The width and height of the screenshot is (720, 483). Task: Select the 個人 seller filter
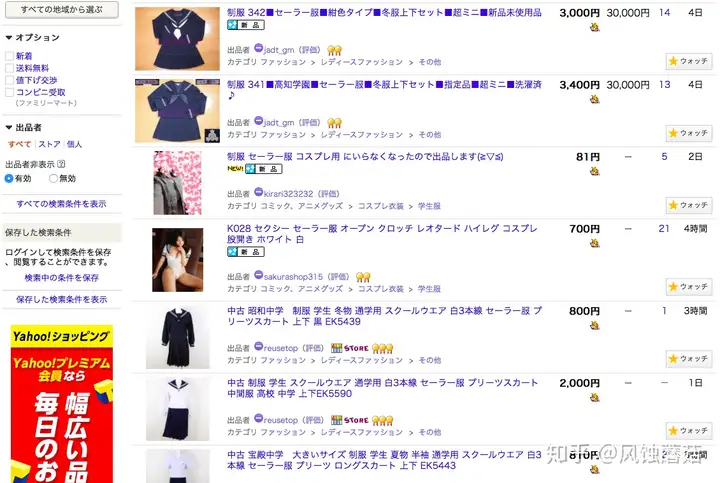[x=74, y=144]
